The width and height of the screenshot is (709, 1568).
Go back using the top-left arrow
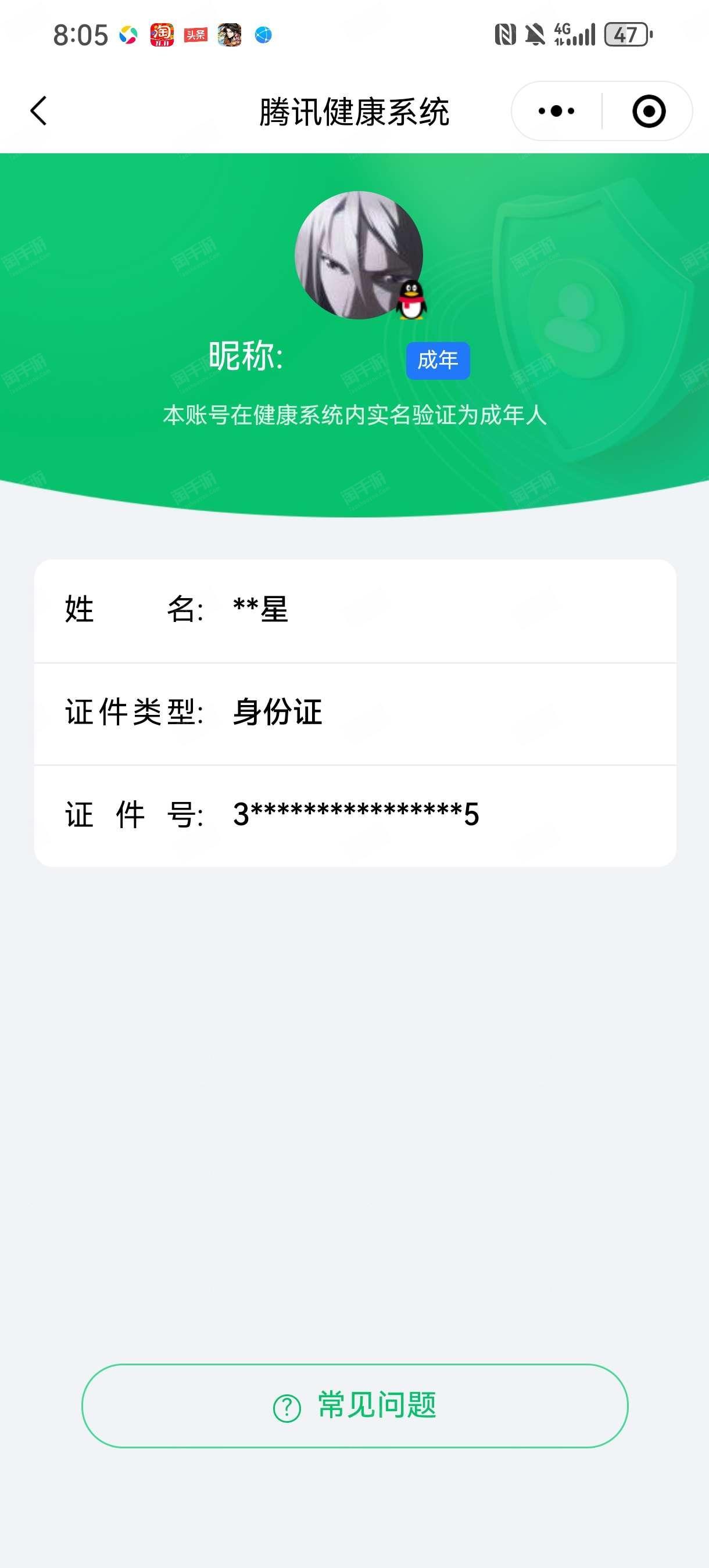(x=38, y=112)
